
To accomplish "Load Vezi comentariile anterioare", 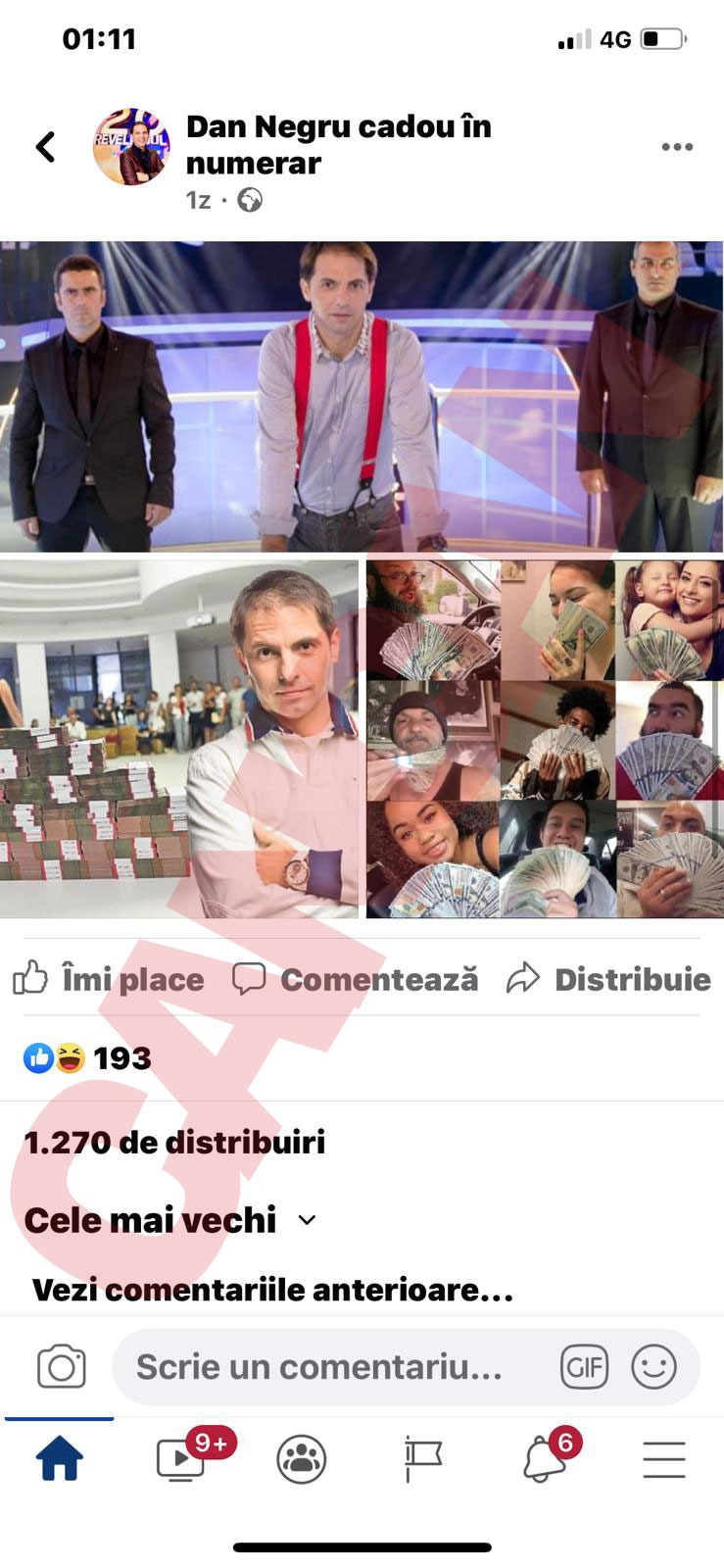I will 272,1290.
